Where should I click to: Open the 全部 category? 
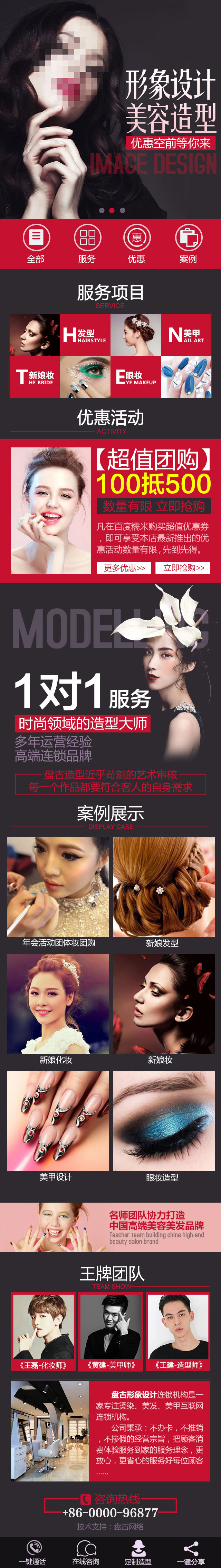tap(36, 243)
